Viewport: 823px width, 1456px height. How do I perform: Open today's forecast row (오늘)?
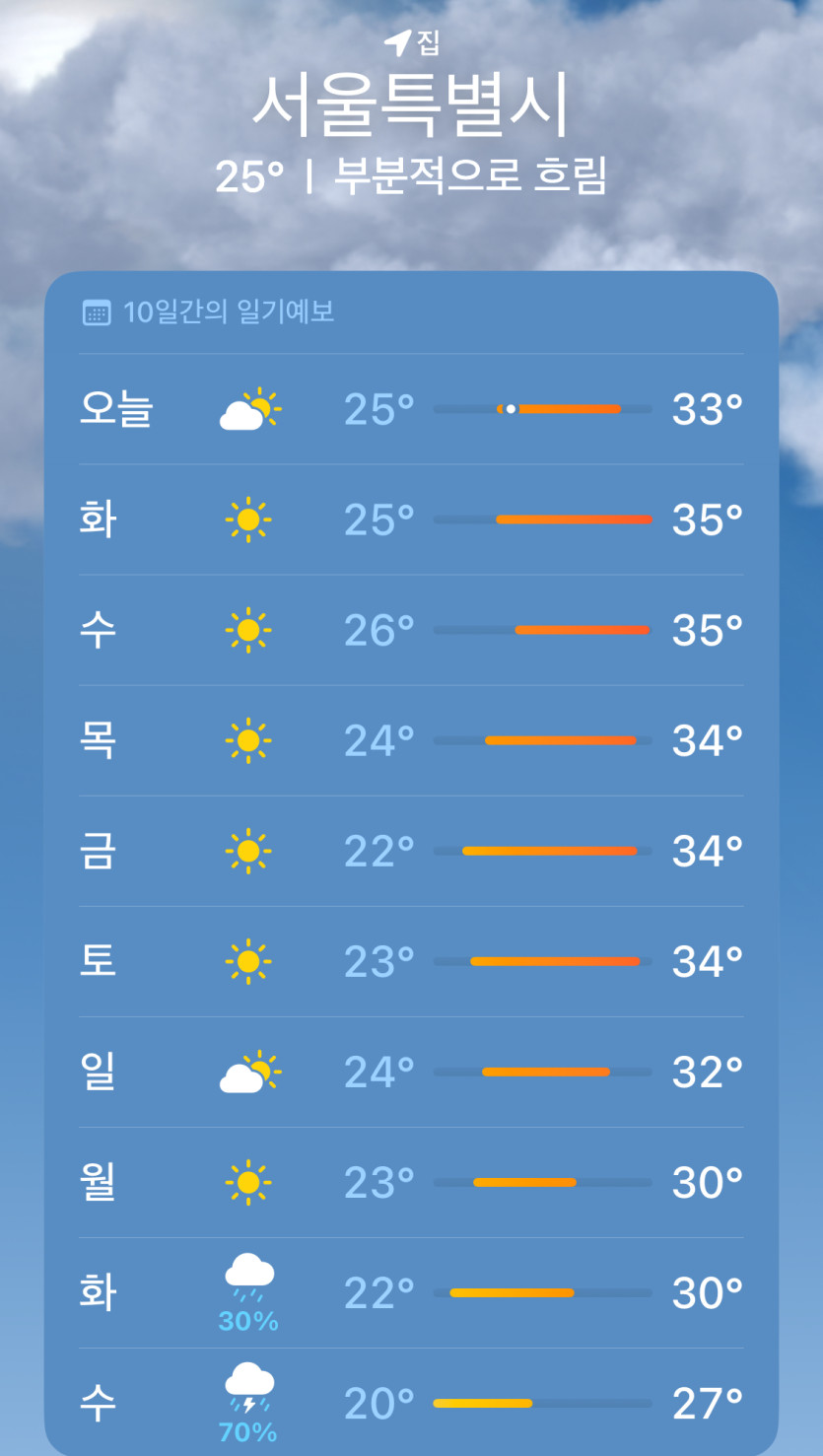point(410,409)
